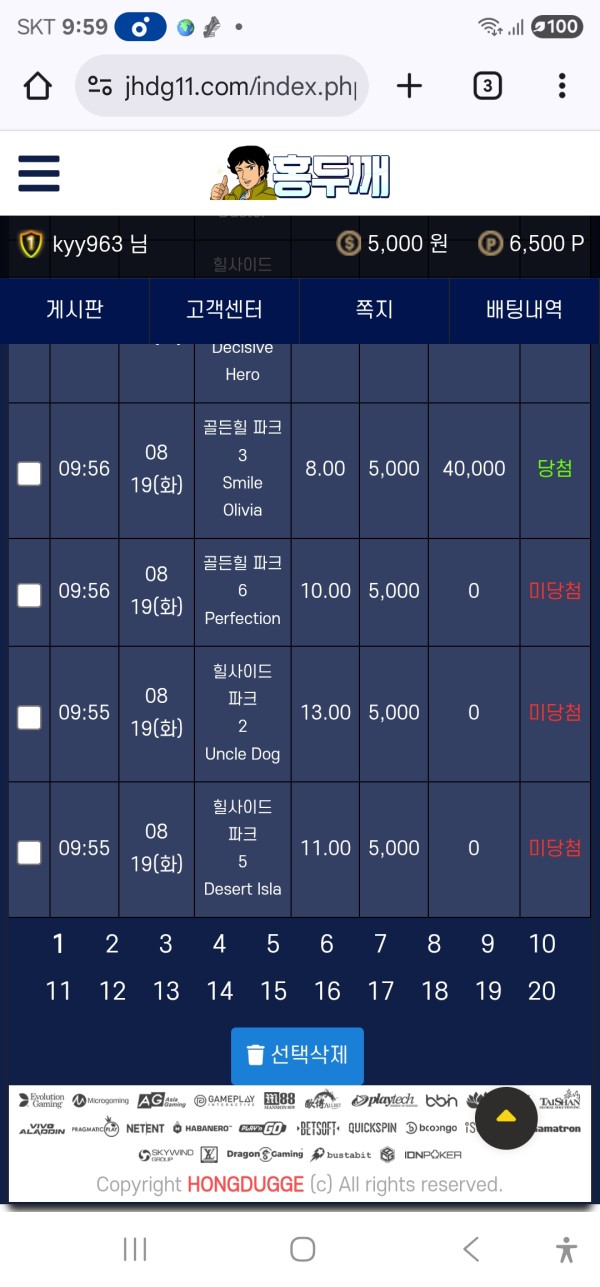Go to page 2 of results

tap(112, 943)
